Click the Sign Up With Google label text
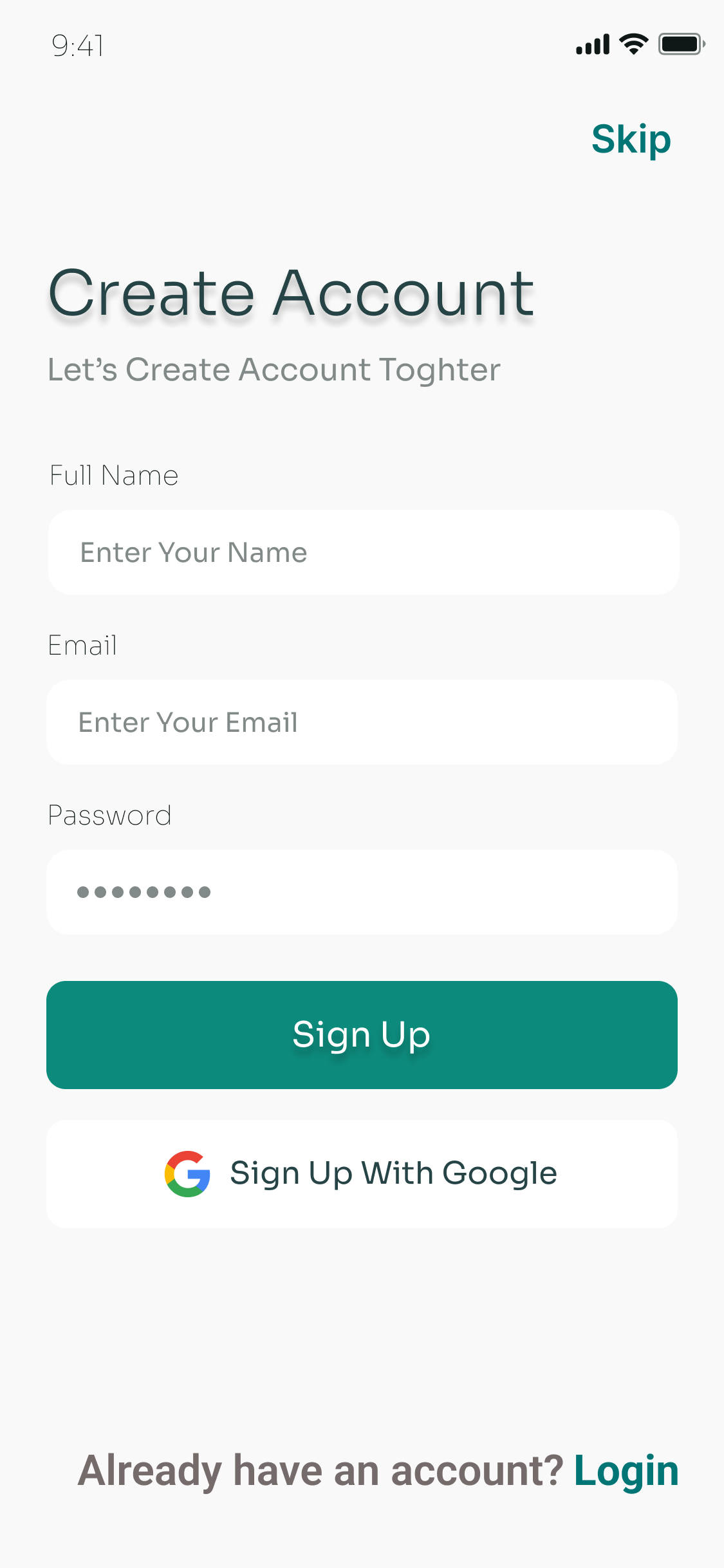 coord(393,1173)
